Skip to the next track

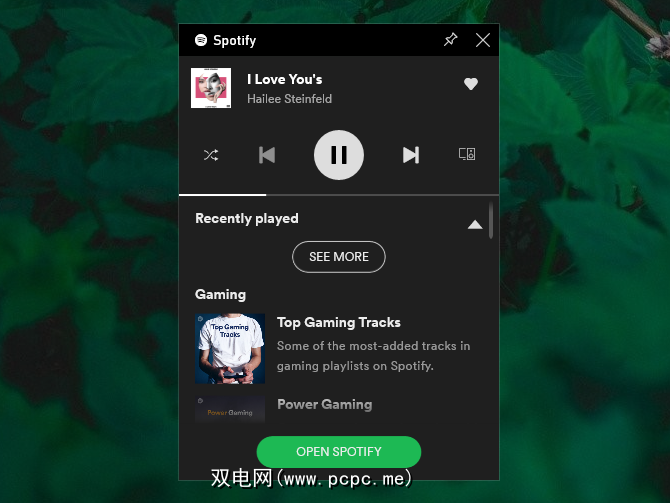click(410, 155)
